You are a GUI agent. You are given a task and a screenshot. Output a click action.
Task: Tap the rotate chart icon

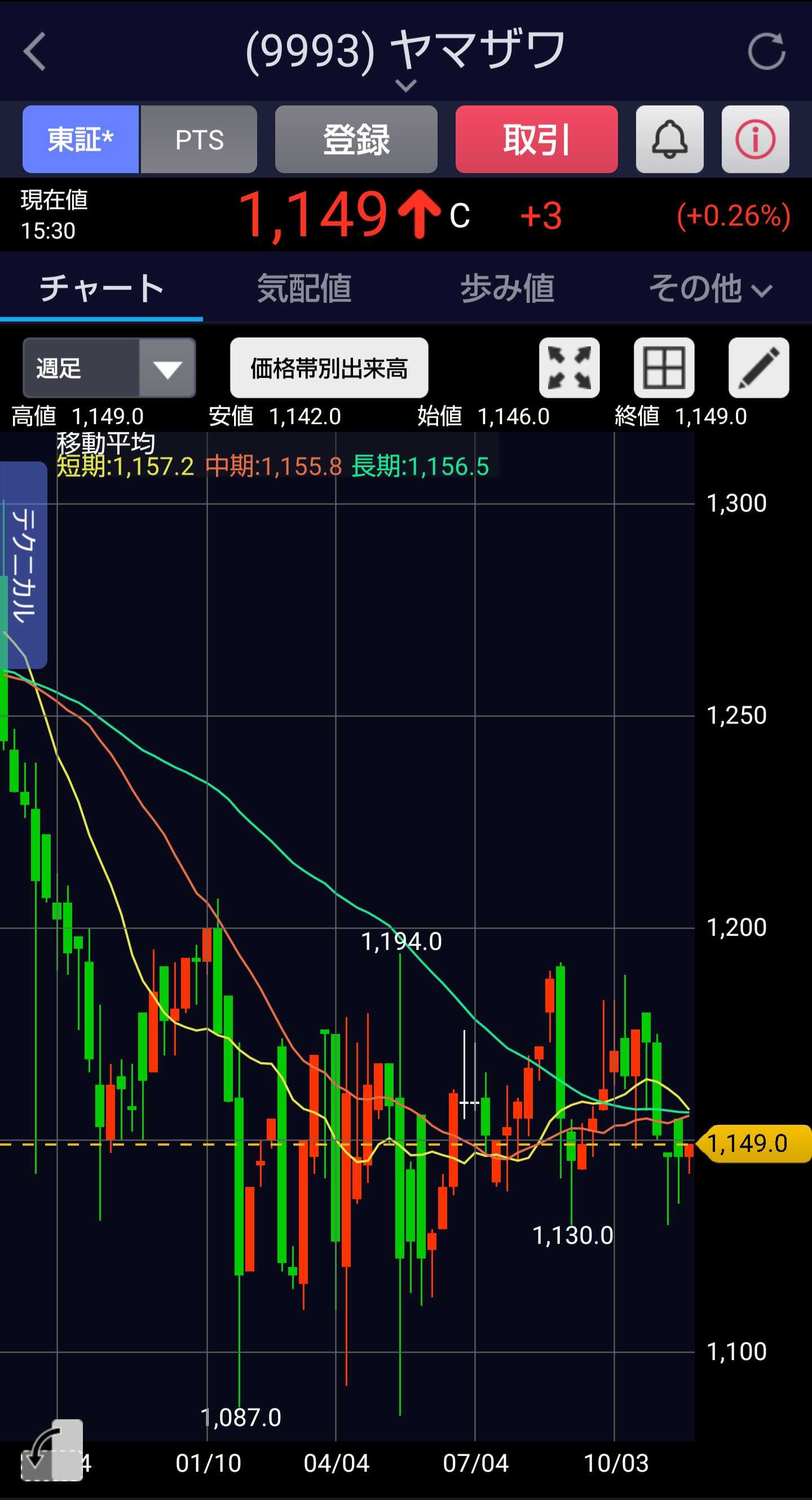(x=51, y=1451)
